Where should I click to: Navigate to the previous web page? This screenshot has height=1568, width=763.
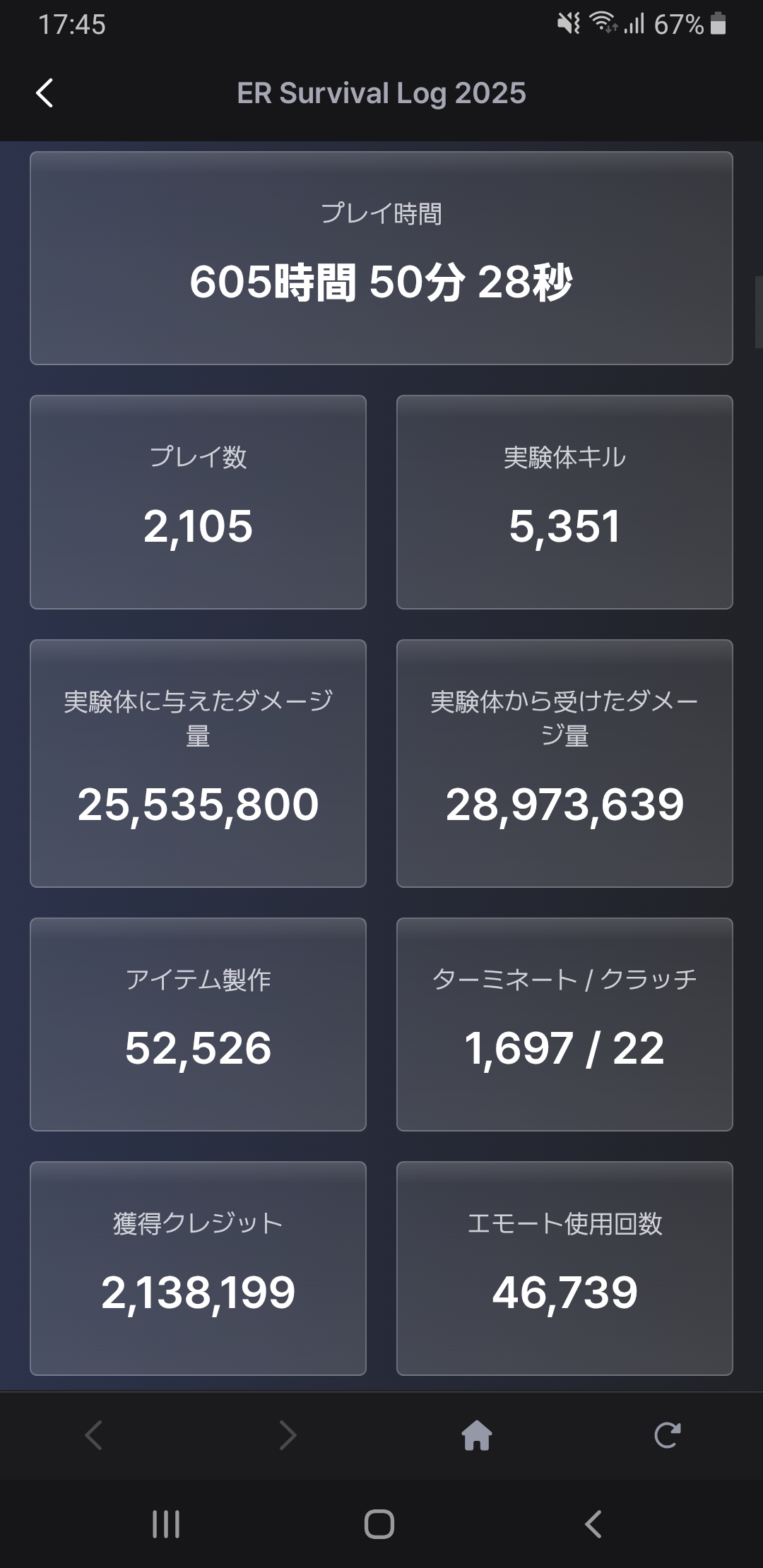pyautogui.click(x=94, y=1435)
